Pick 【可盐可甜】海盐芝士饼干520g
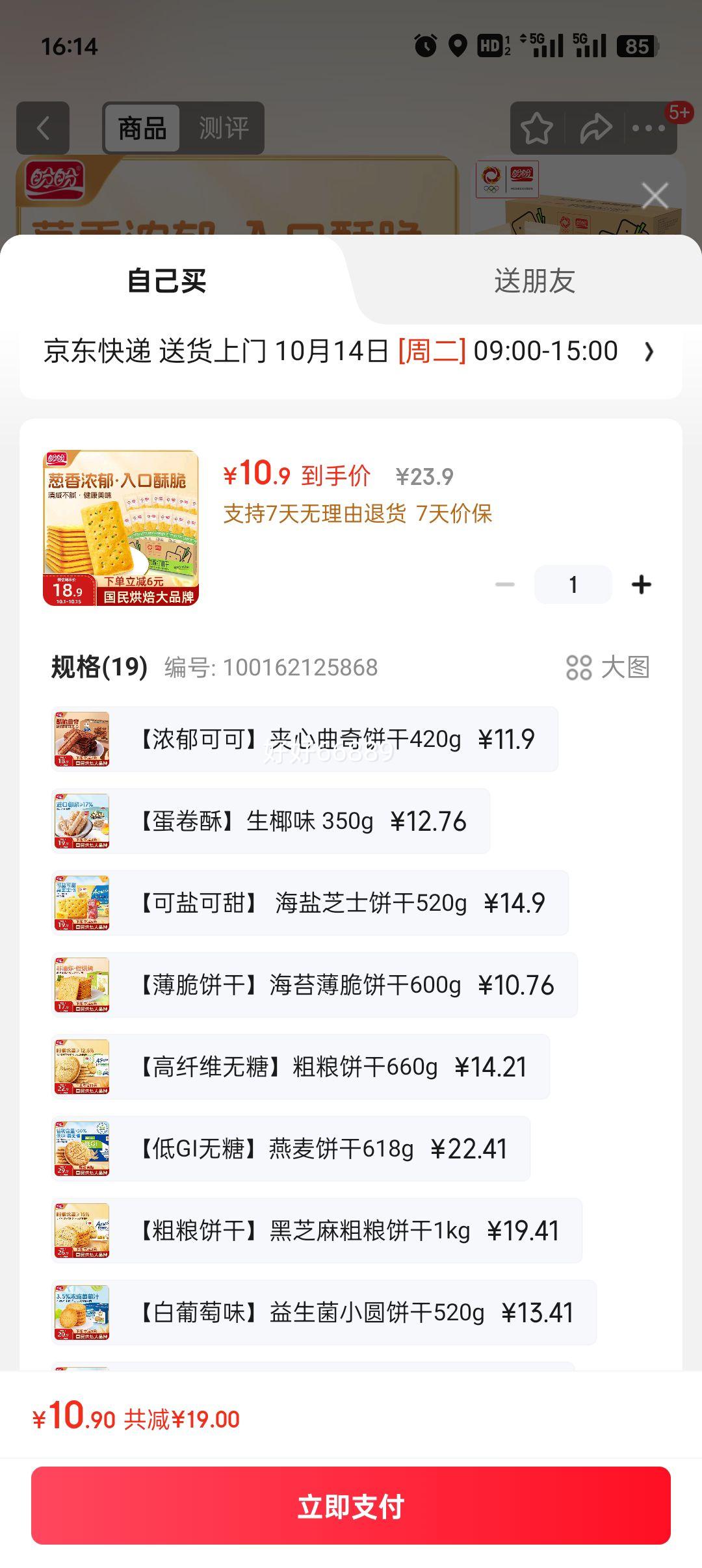 309,903
